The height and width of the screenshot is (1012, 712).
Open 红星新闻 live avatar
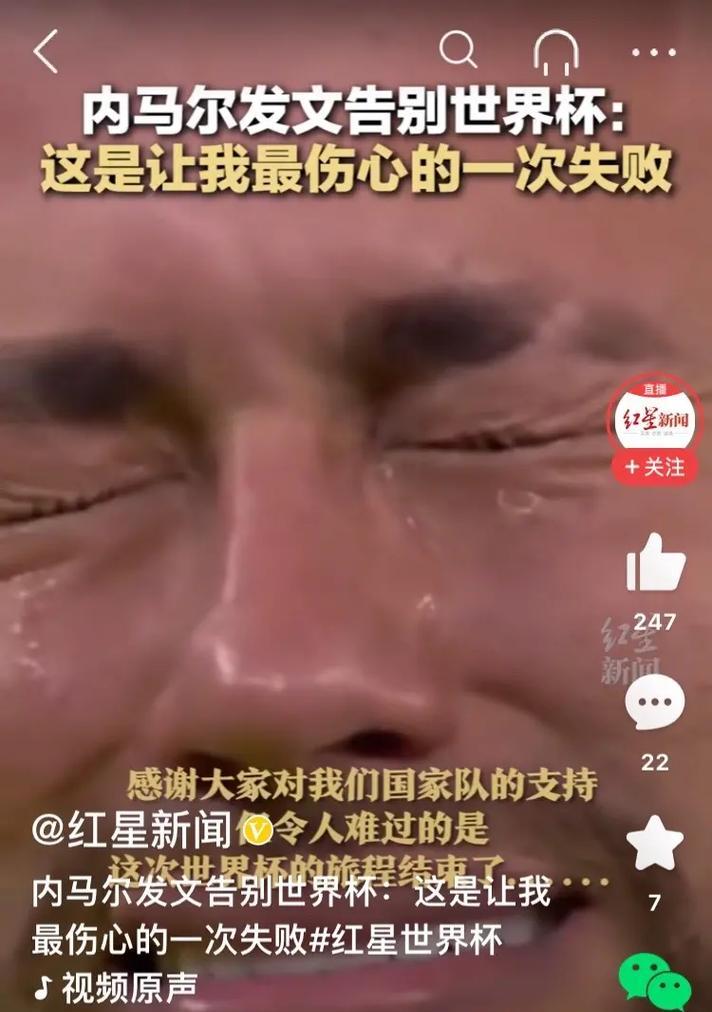[655, 417]
